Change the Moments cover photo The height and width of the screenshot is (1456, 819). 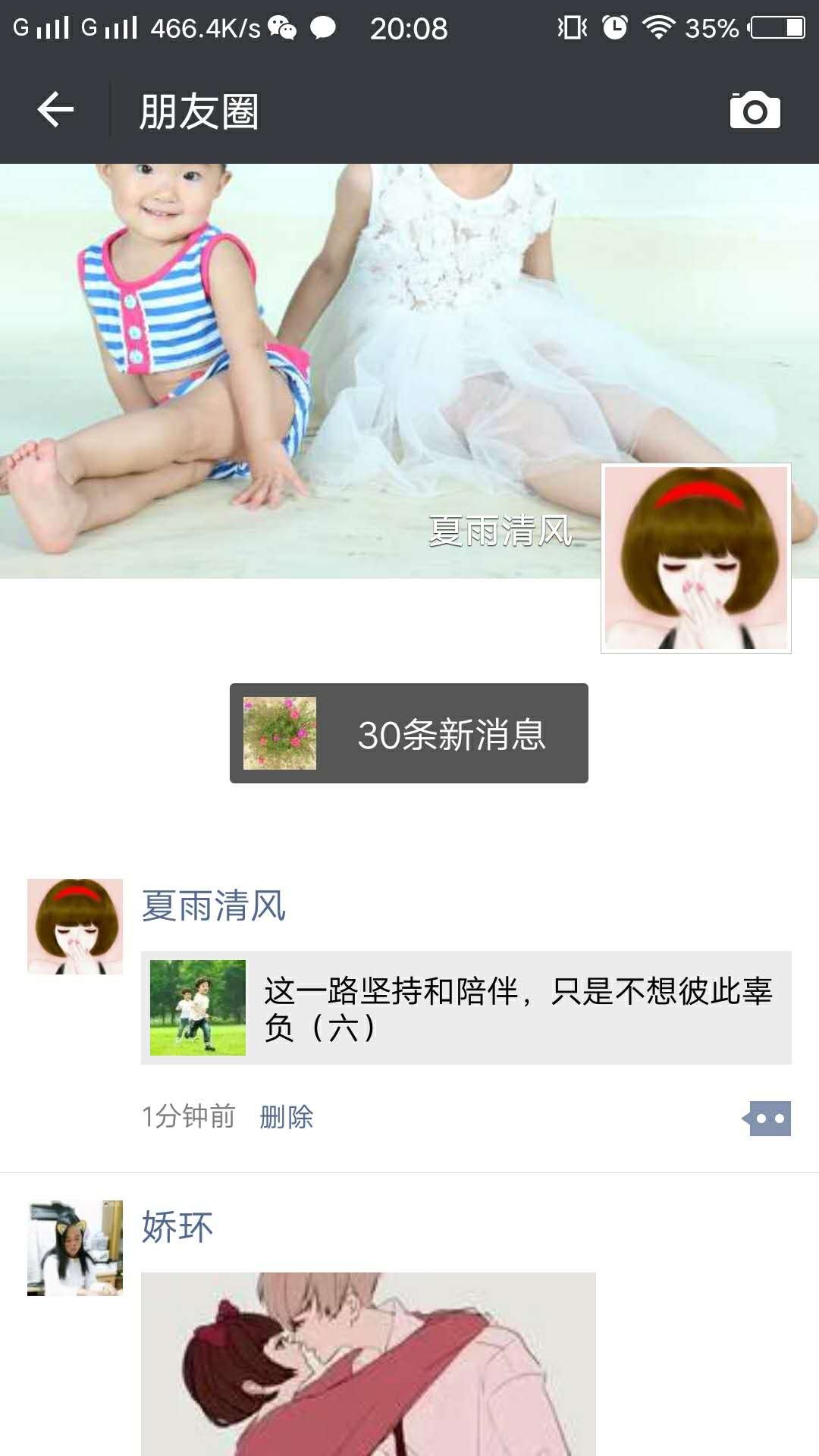303,341
